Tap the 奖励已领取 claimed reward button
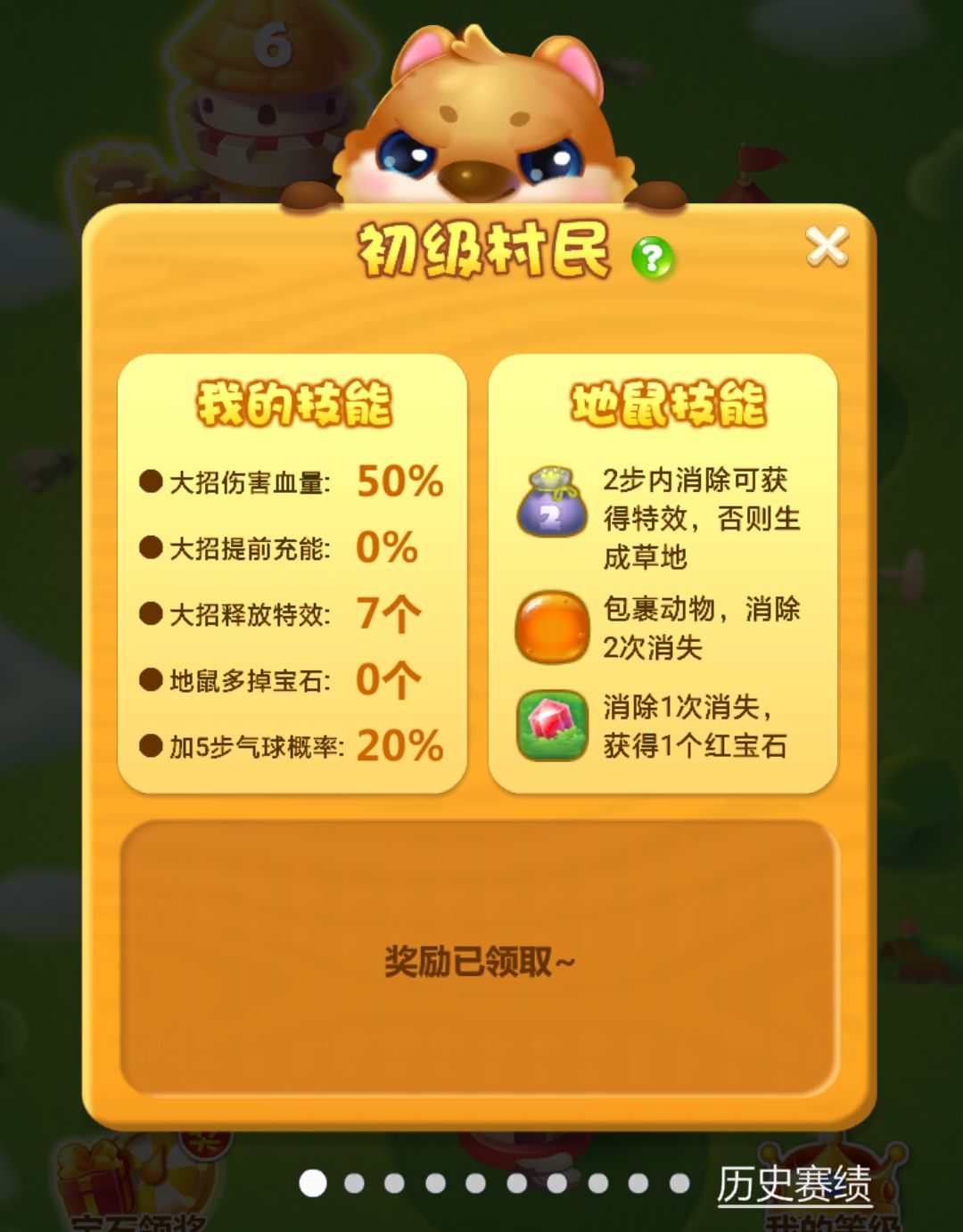Viewport: 963px width, 1232px height. click(x=481, y=962)
